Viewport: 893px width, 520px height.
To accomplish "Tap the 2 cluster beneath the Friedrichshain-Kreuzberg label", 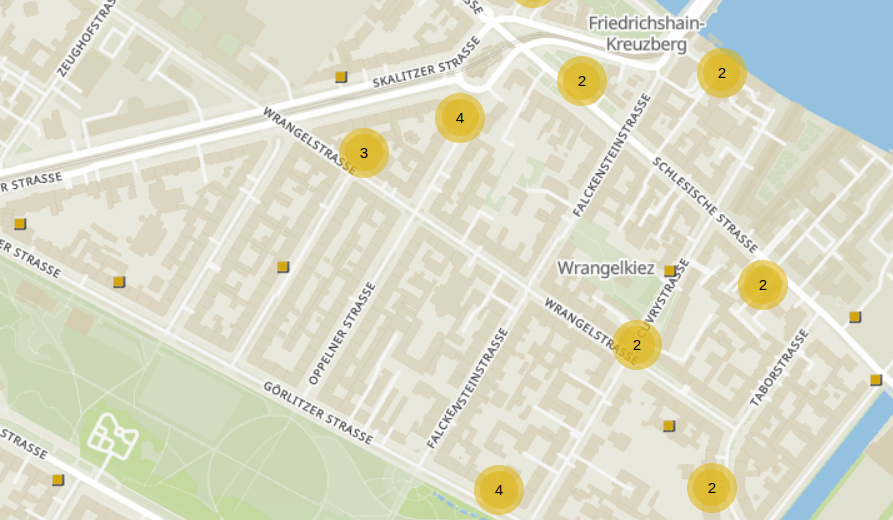I will click(582, 81).
